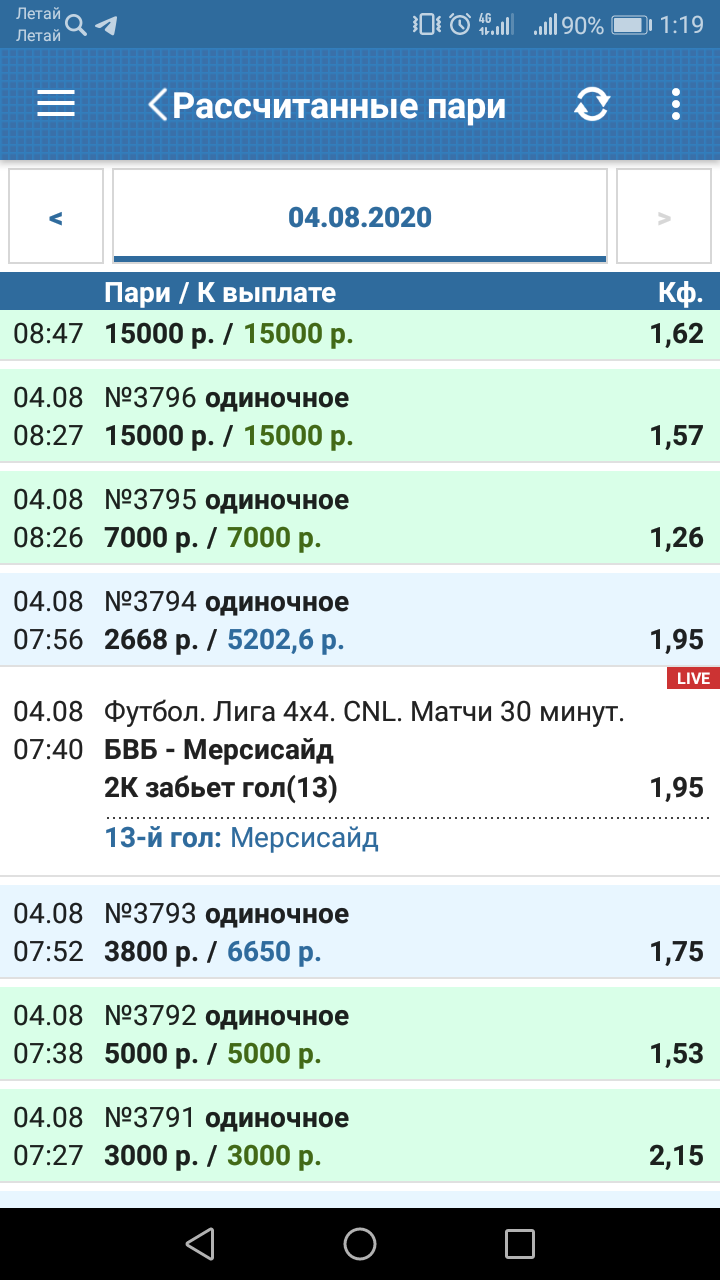Go to the previous date

point(56,216)
